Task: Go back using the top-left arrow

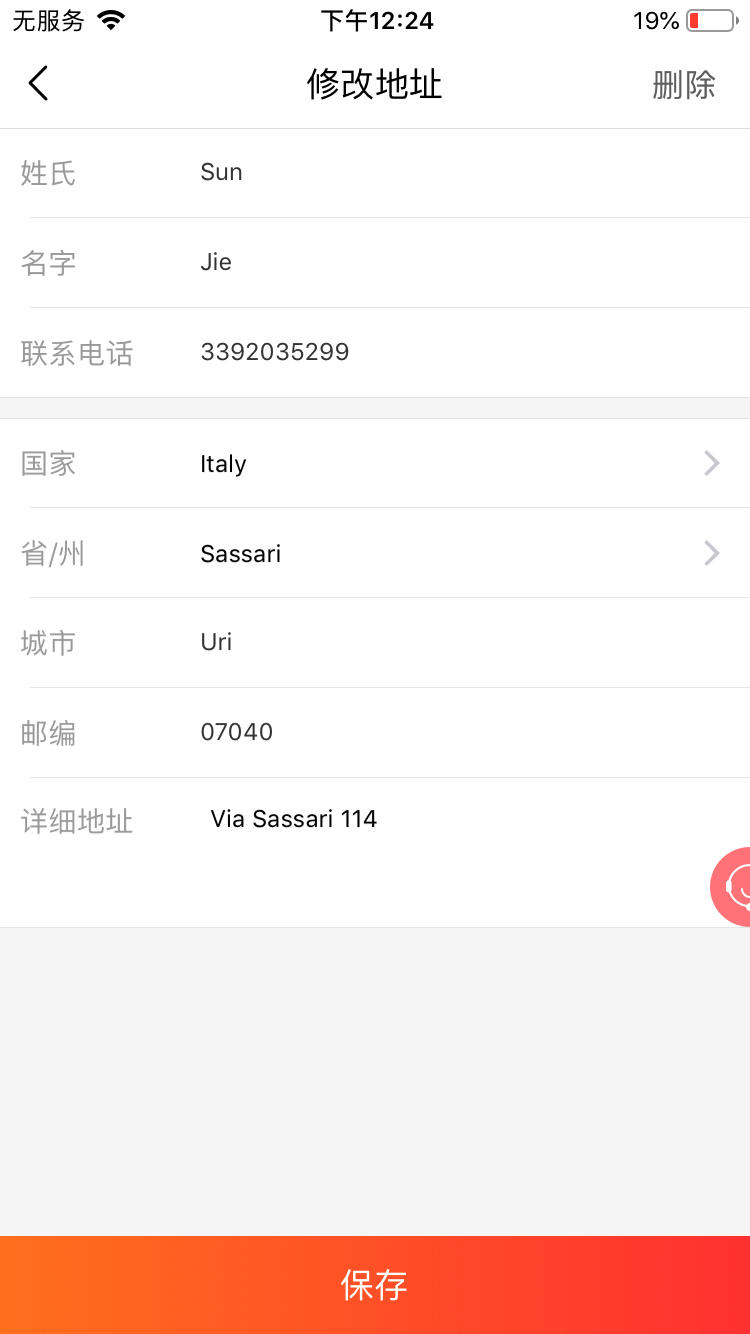Action: point(38,84)
